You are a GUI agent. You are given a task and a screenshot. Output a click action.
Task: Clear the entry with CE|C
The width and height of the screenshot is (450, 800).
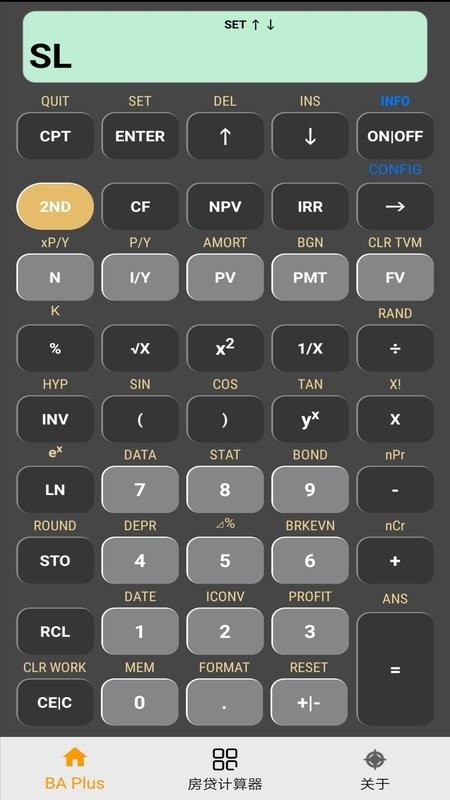click(55, 703)
